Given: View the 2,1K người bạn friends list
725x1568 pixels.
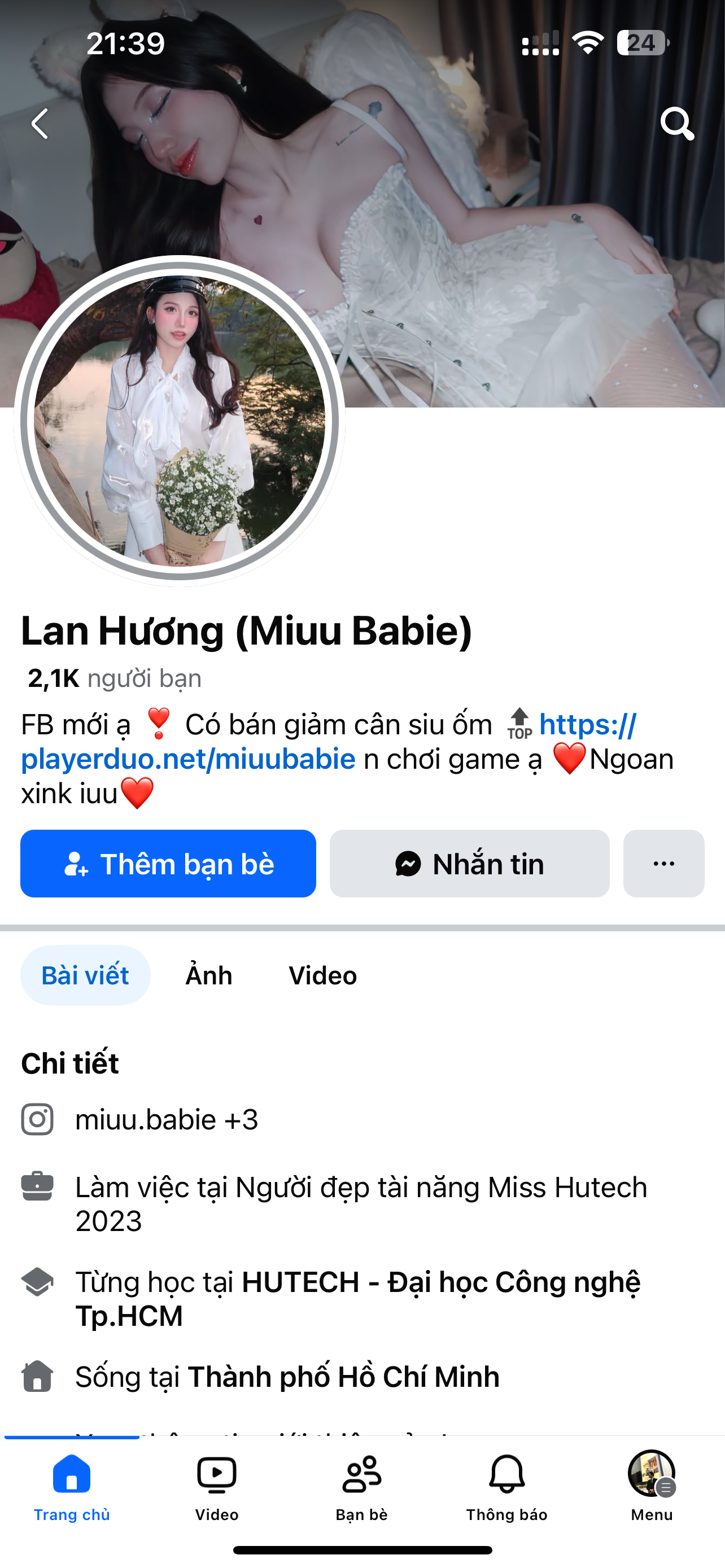Looking at the screenshot, I should [x=115, y=678].
